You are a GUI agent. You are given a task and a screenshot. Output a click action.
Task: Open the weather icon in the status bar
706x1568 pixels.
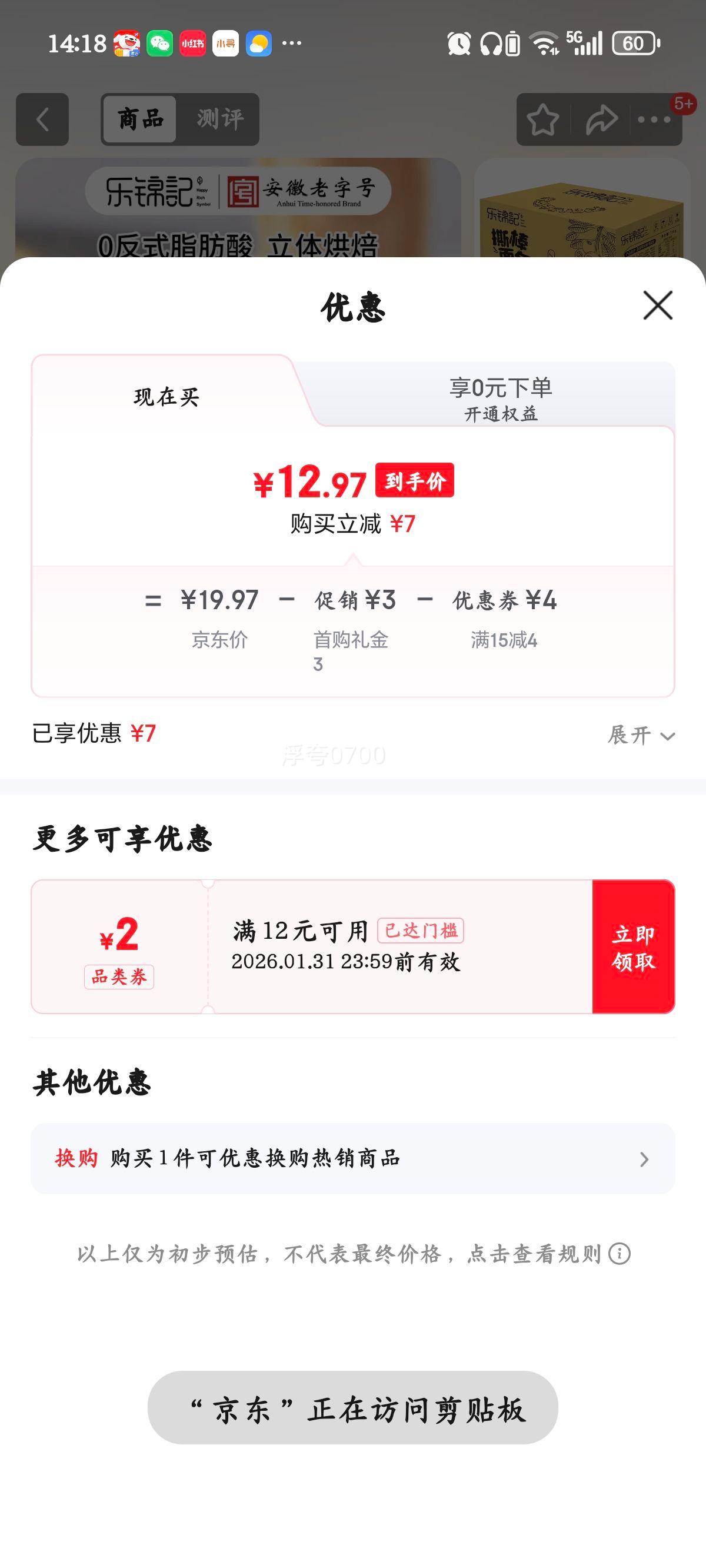tap(258, 42)
